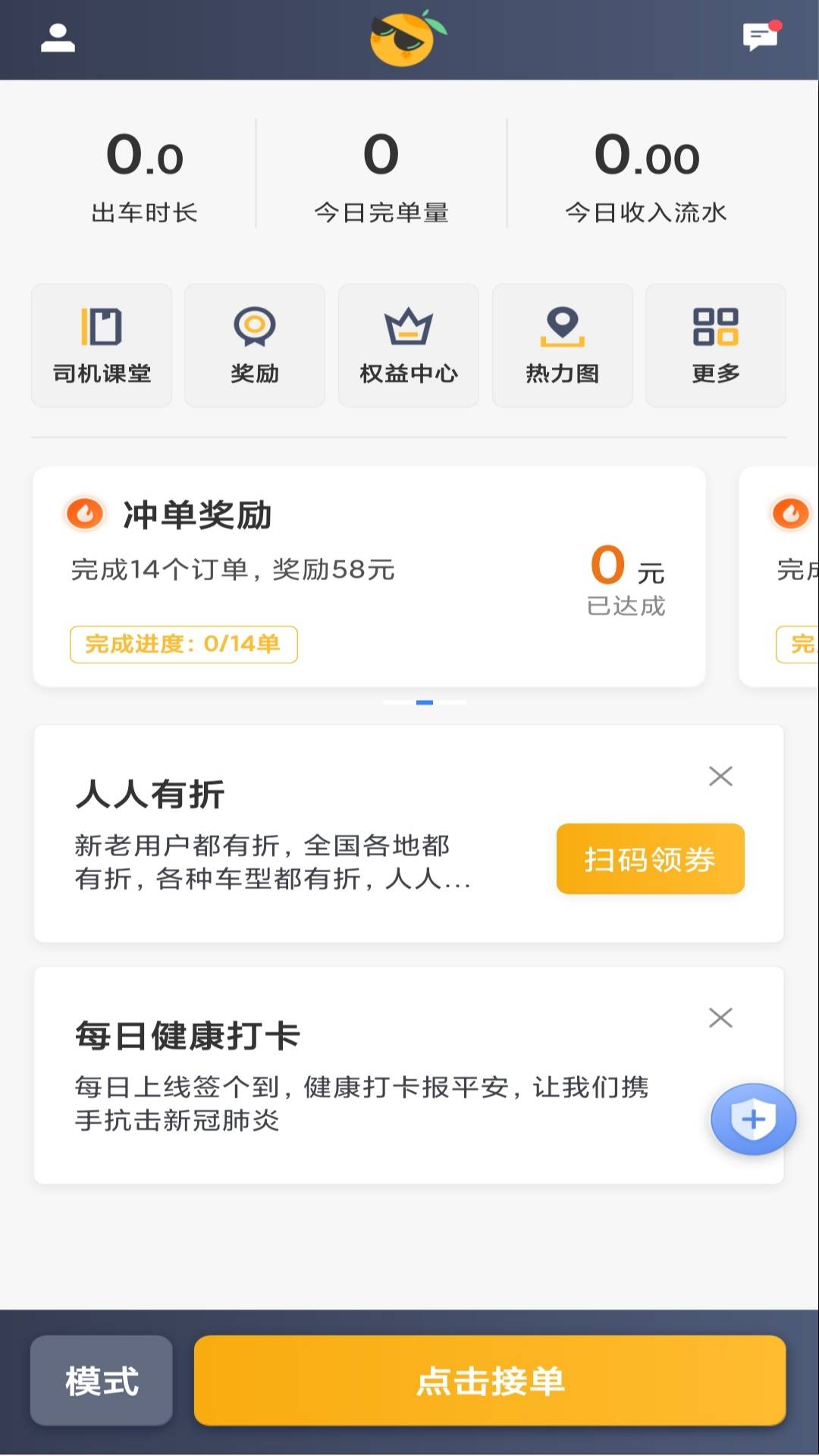Dismiss the 人人有折 promotion card
This screenshot has height=1456, width=819.
(720, 776)
